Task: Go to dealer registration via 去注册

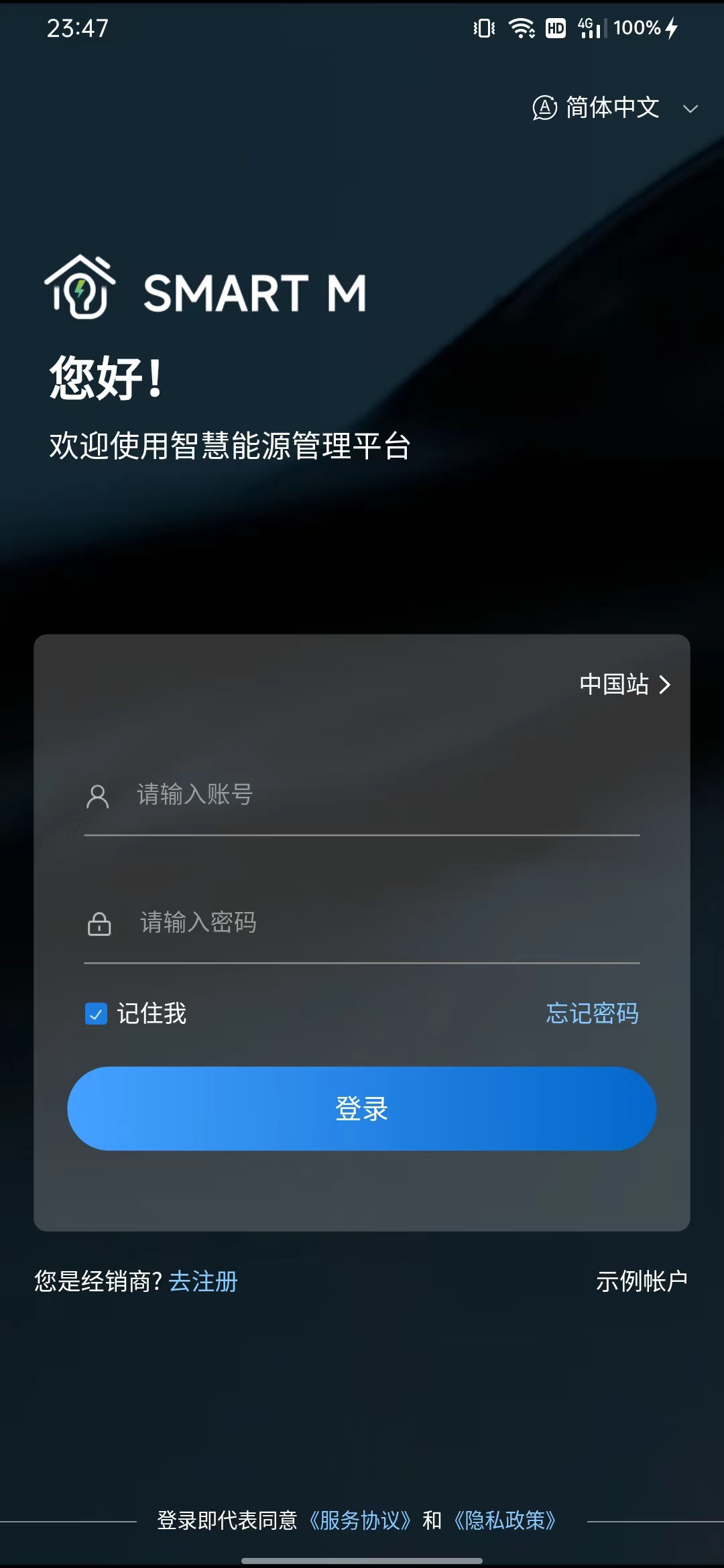Action: point(203,1281)
